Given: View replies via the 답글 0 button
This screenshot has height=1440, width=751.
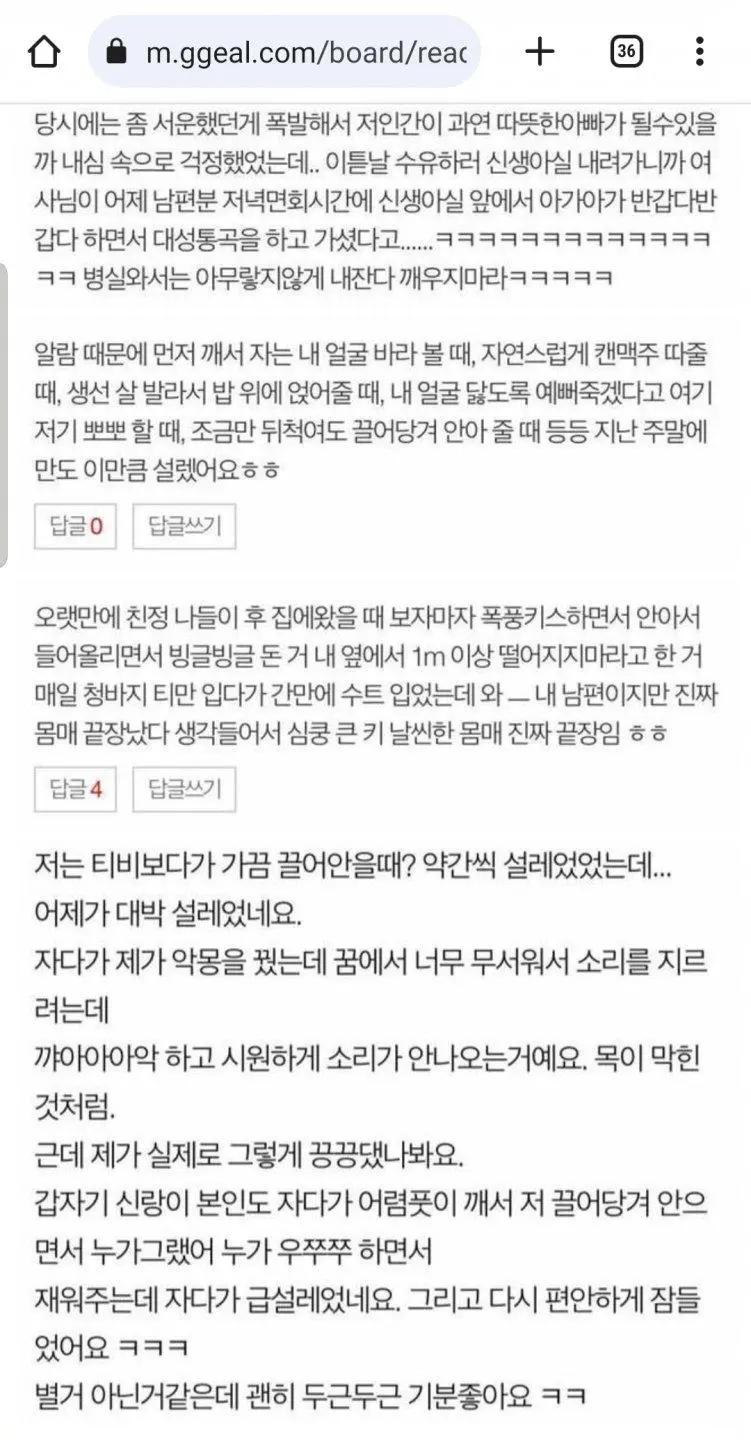Looking at the screenshot, I should point(76,526).
